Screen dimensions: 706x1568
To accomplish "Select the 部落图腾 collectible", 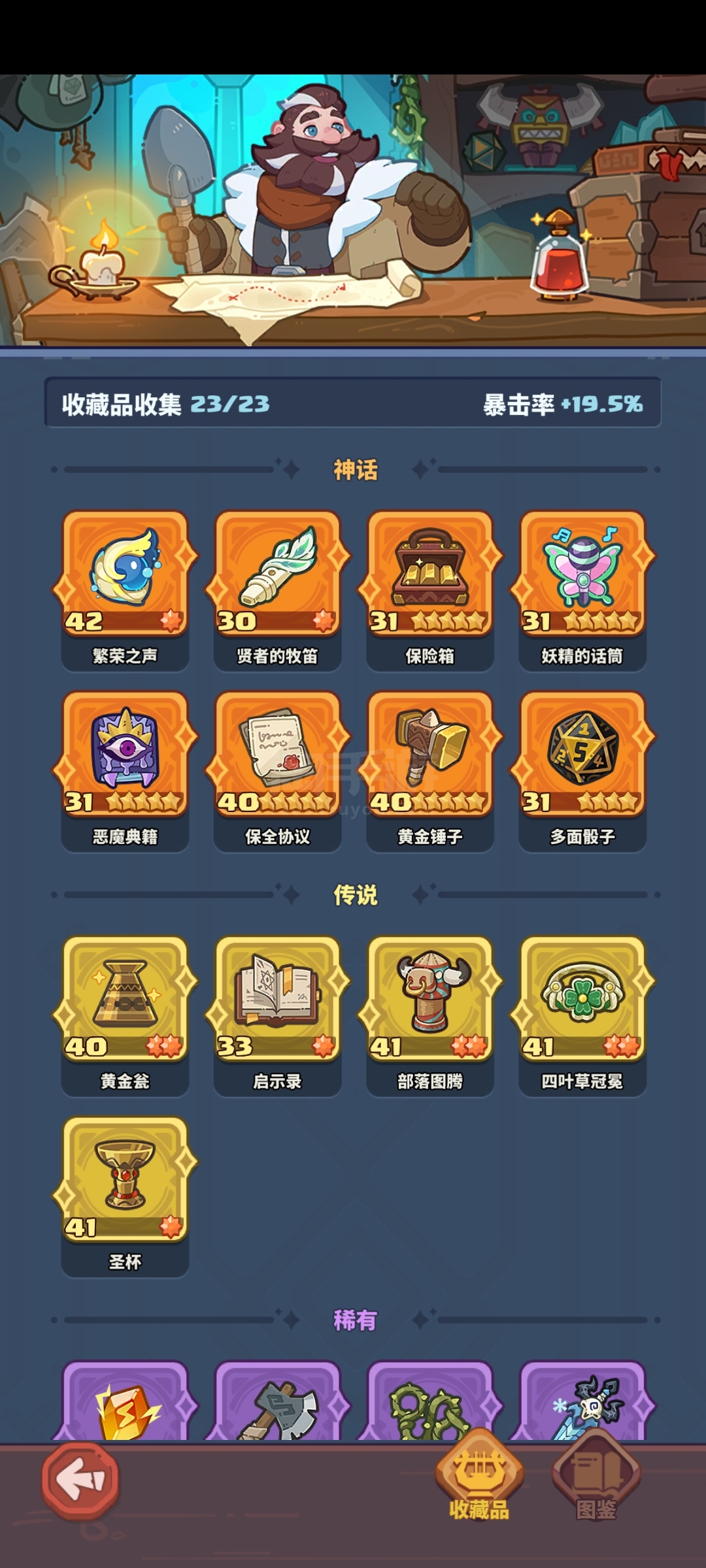I will pos(429,1017).
